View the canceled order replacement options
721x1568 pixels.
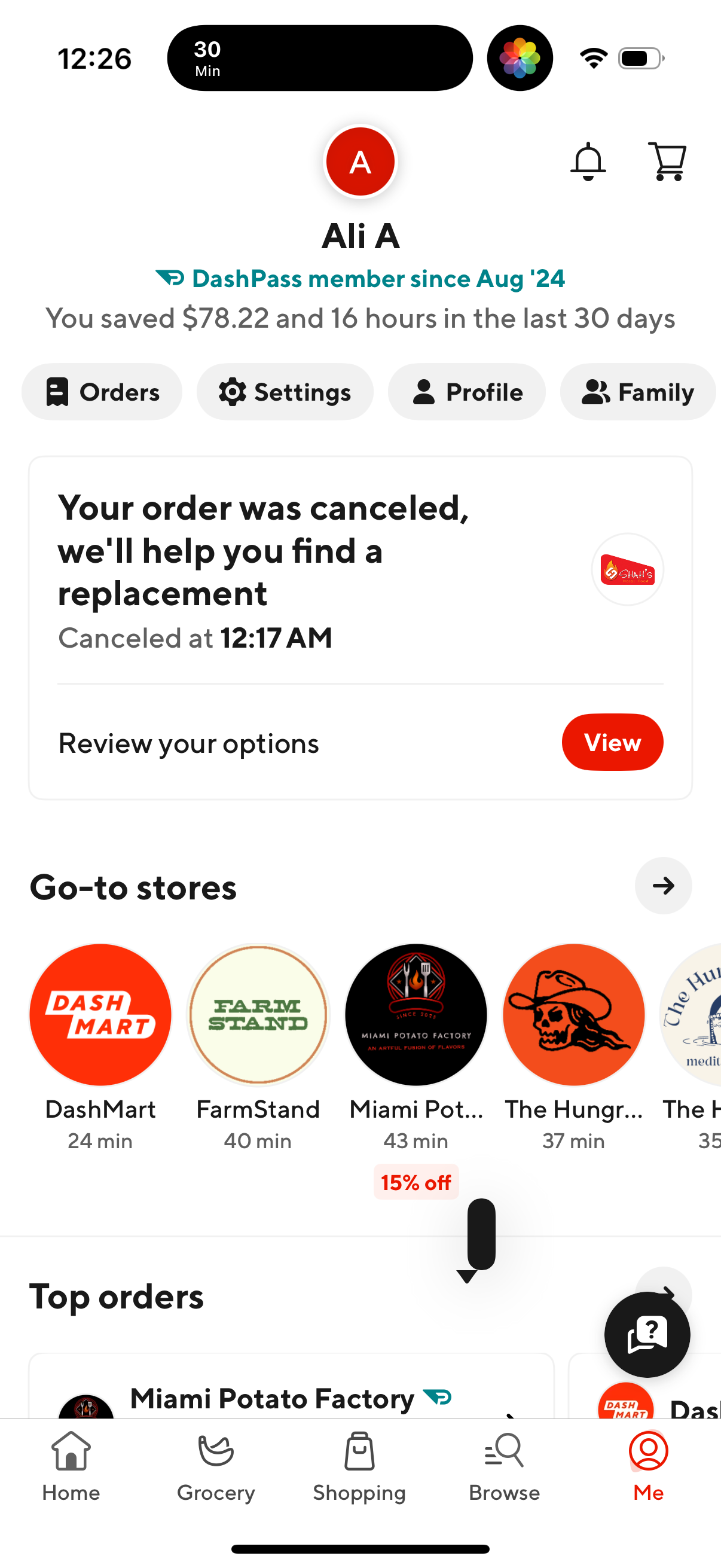[x=612, y=742]
